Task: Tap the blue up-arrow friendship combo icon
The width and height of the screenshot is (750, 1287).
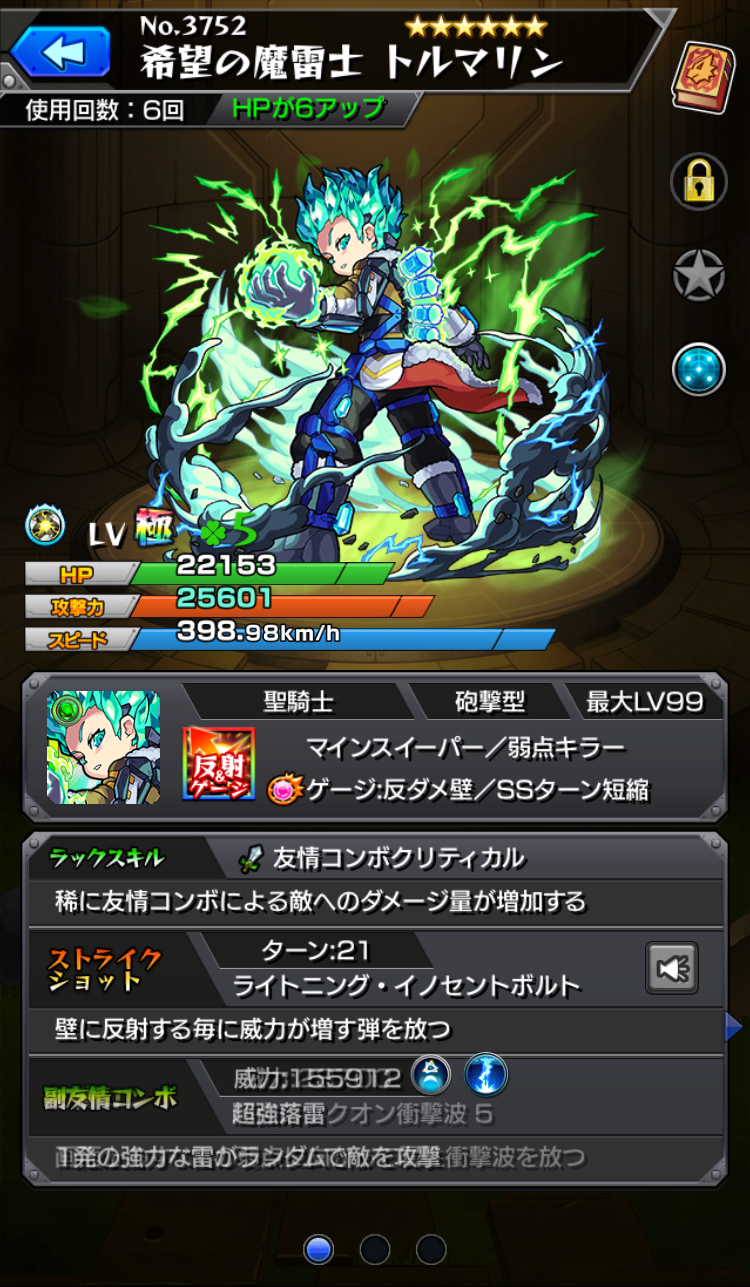Action: 431,1076
